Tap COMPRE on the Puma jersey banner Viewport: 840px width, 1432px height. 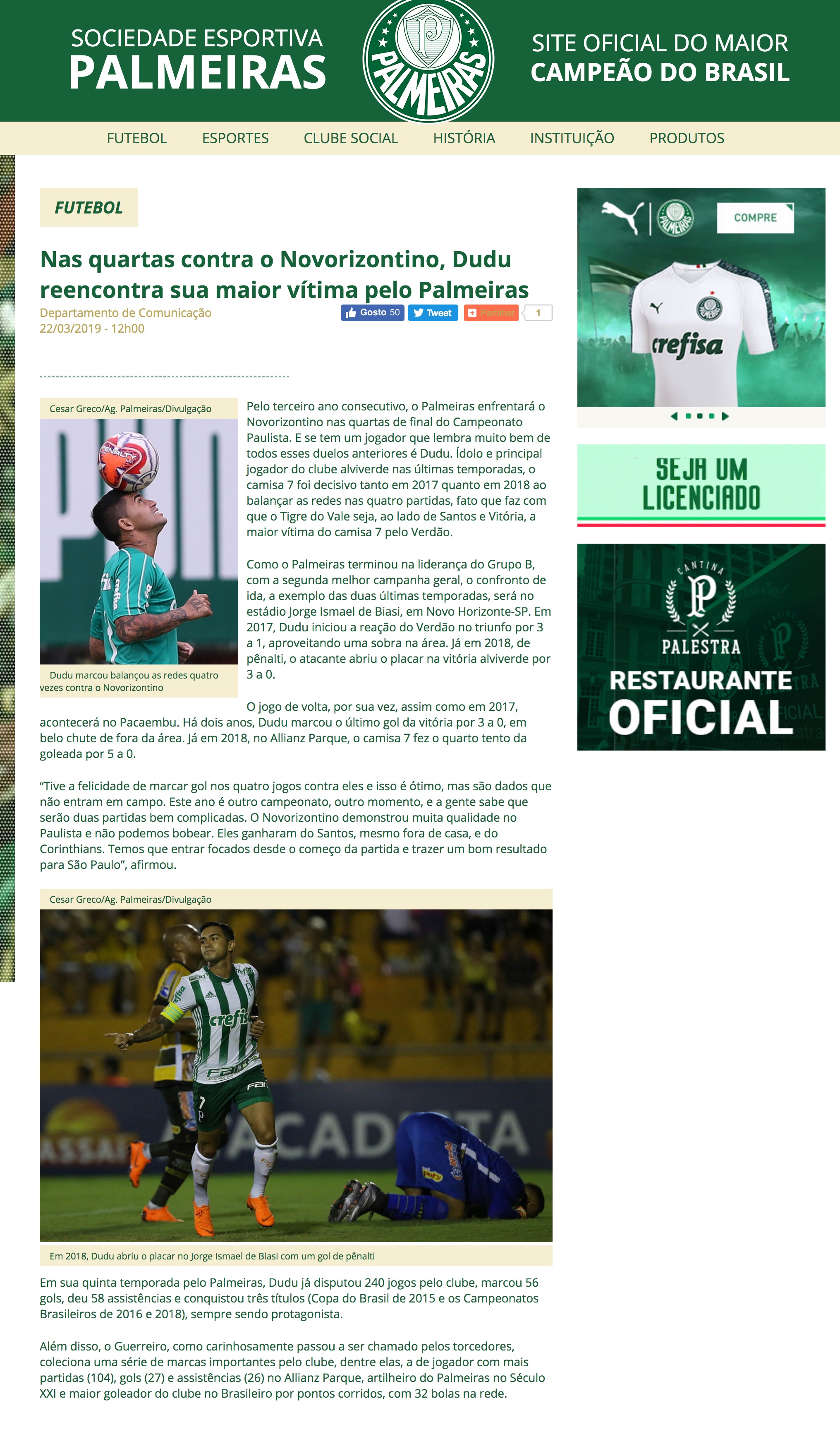(755, 218)
